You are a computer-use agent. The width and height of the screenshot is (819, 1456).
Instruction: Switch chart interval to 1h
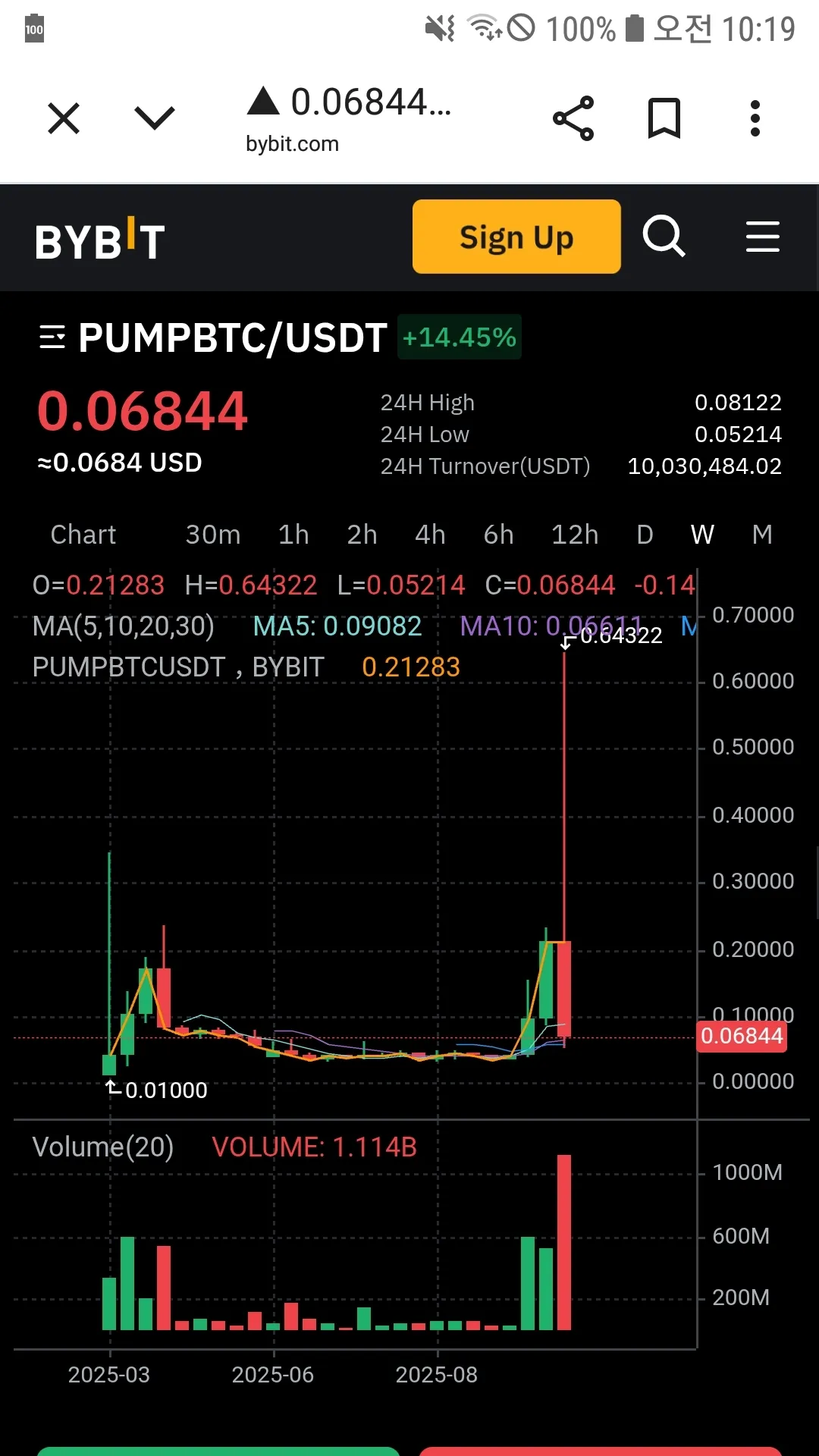pos(293,535)
